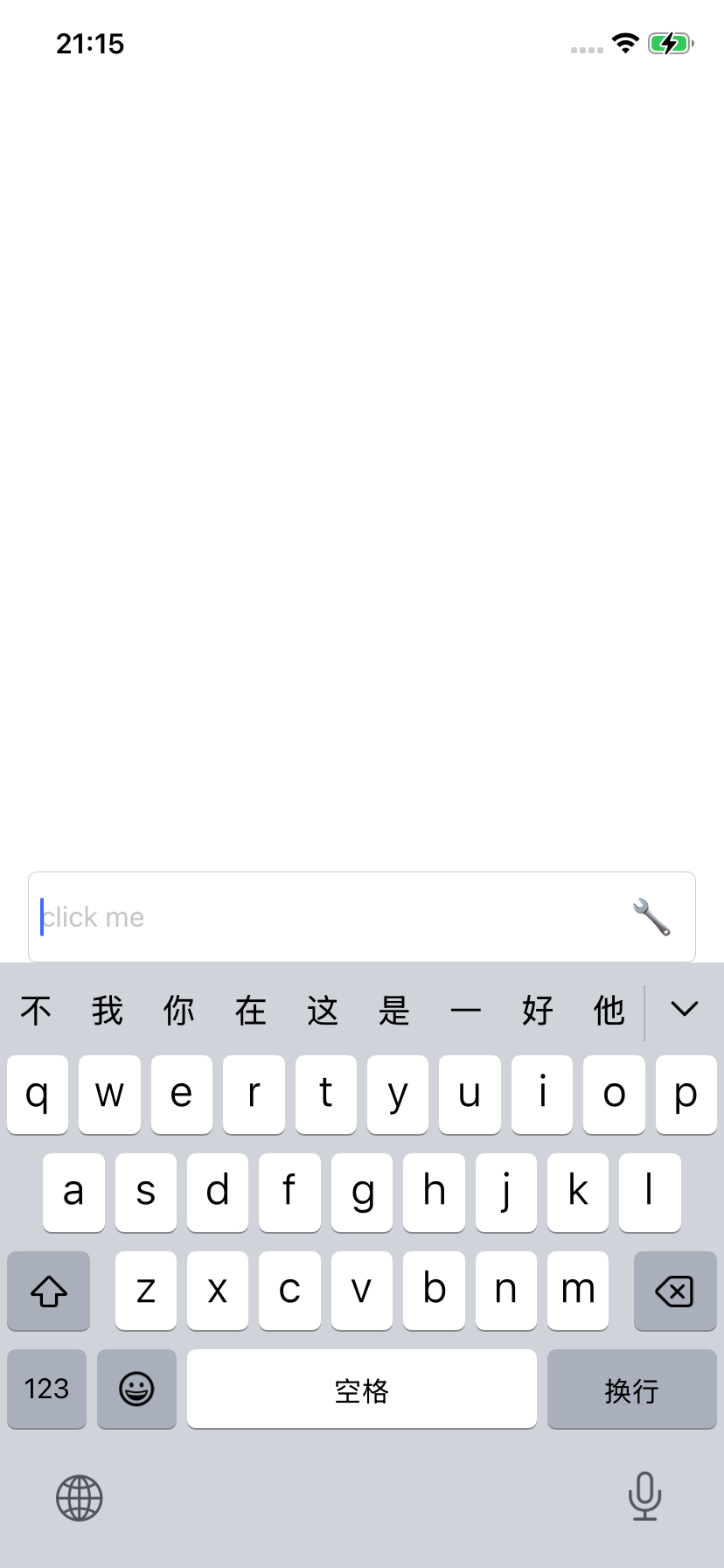Viewport: 724px width, 1568px height.
Task: Expand the Chinese candidate word list arrow
Action: point(685,1010)
